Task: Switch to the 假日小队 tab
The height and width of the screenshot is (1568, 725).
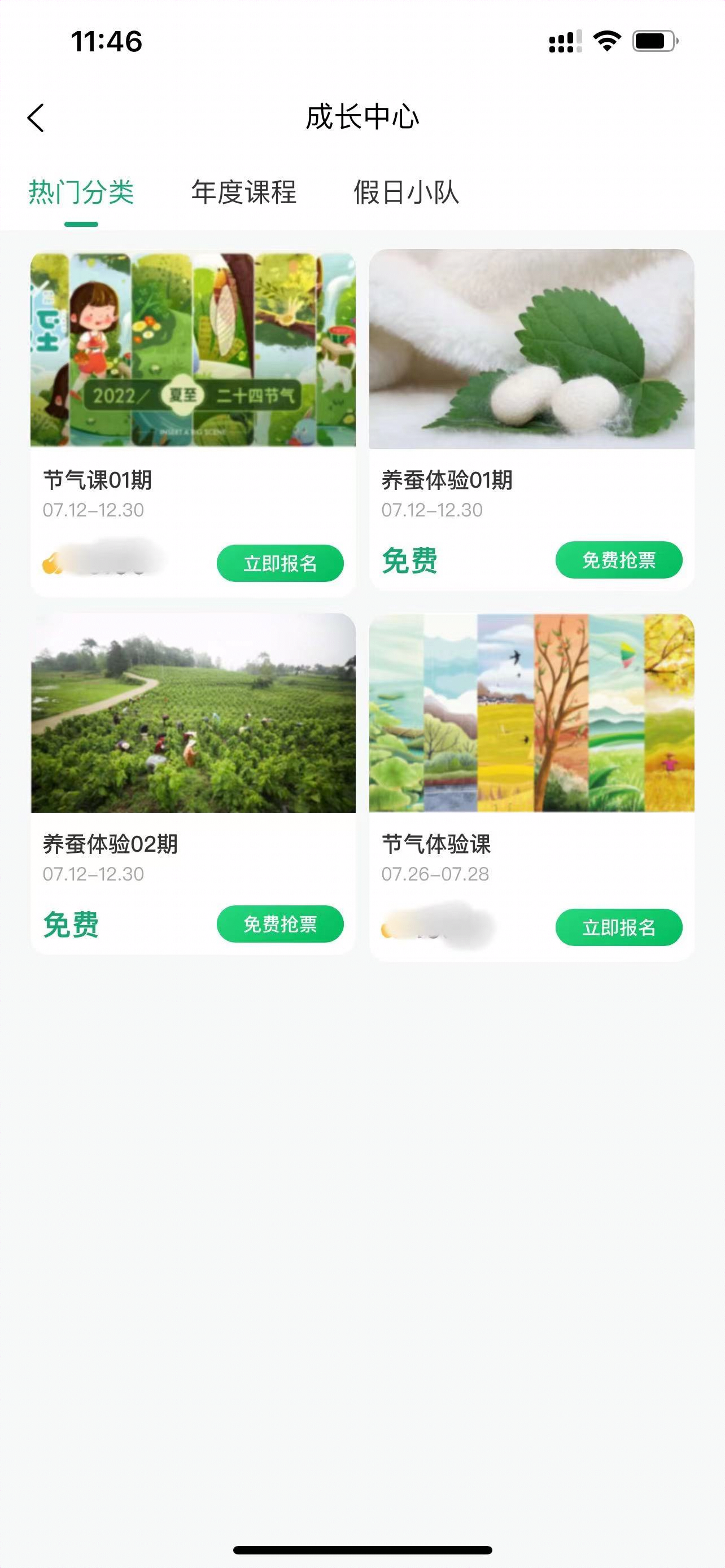Action: click(x=406, y=192)
